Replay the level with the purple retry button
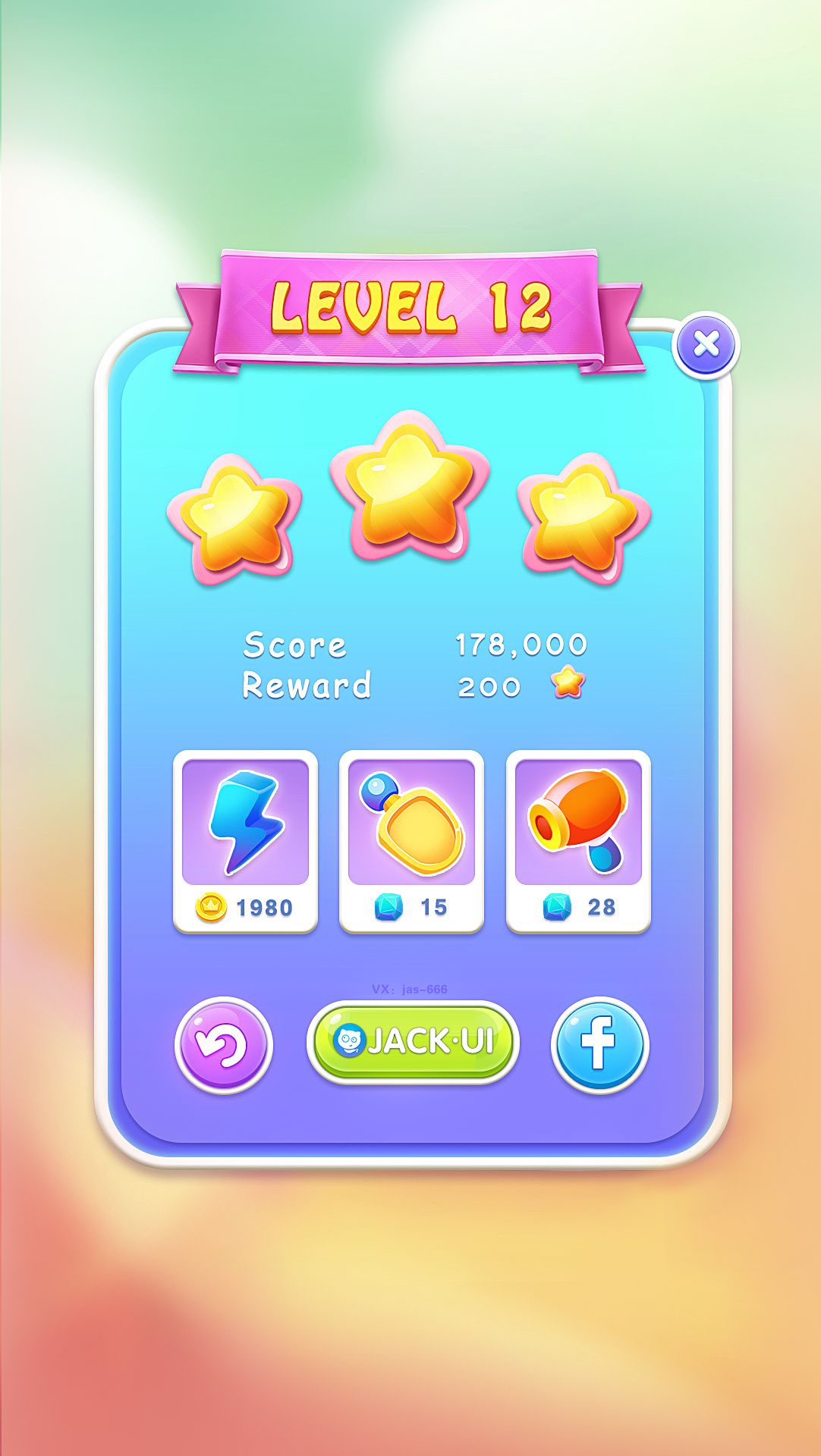The image size is (821, 1456). pos(223,1045)
